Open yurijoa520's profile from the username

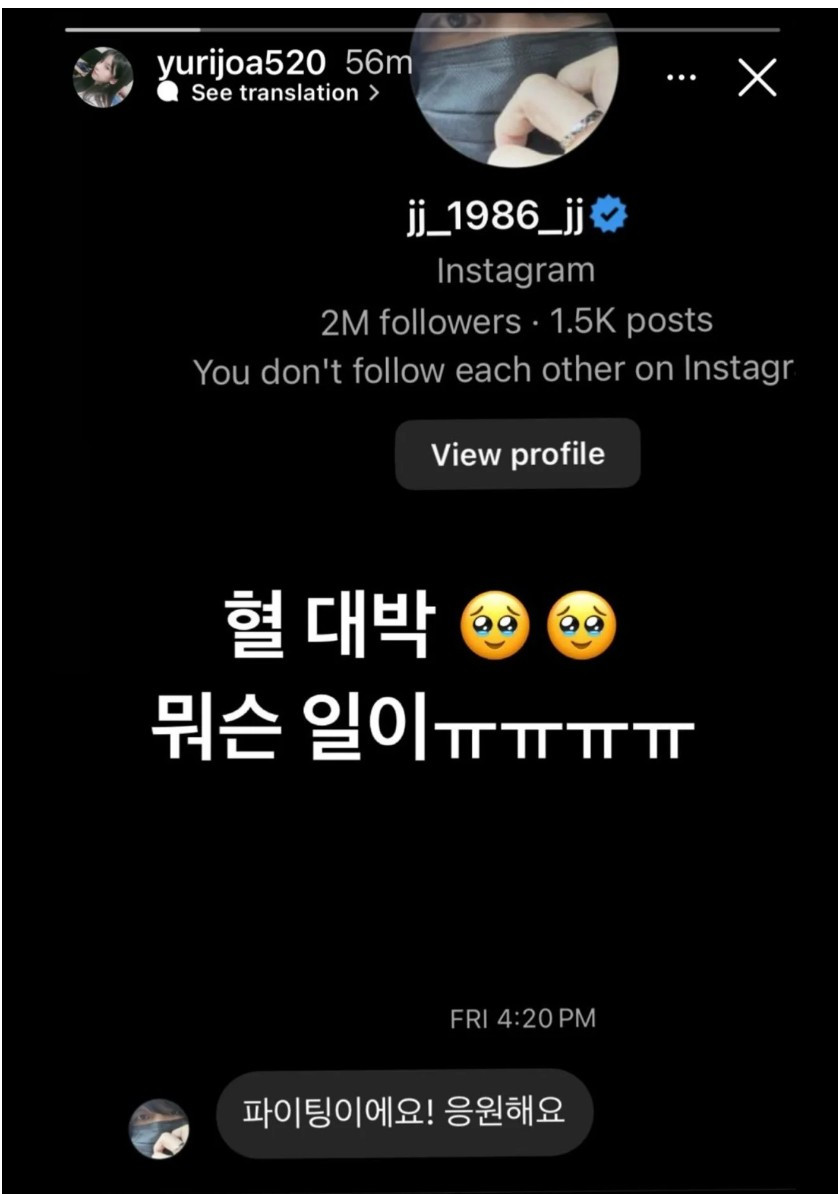point(241,63)
